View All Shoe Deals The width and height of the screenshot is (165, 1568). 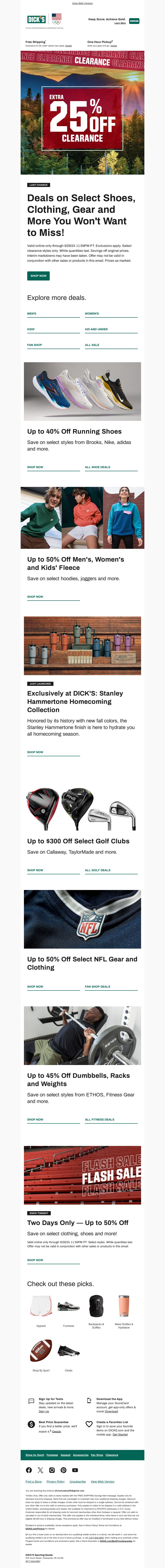97,467
